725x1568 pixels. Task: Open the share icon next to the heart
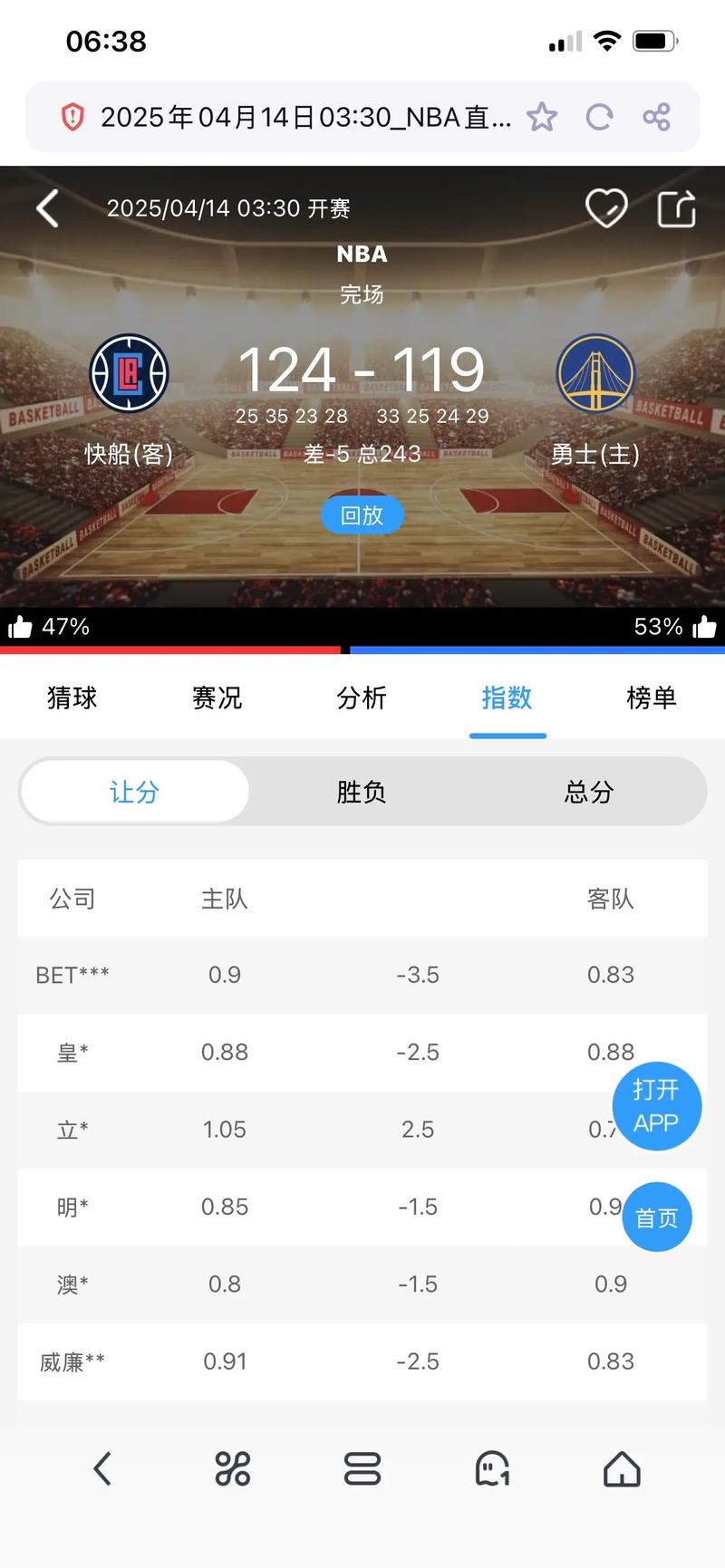[x=676, y=207]
